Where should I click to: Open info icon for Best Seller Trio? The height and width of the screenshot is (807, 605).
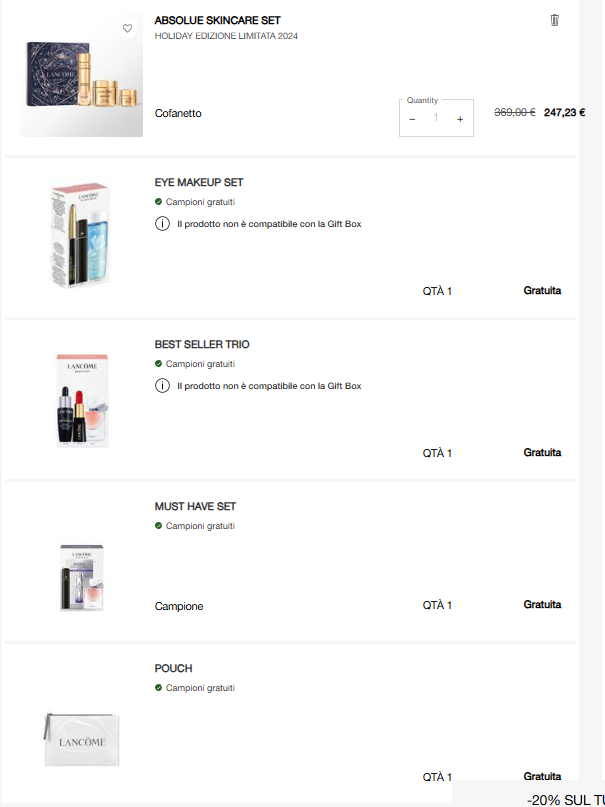click(x=162, y=386)
